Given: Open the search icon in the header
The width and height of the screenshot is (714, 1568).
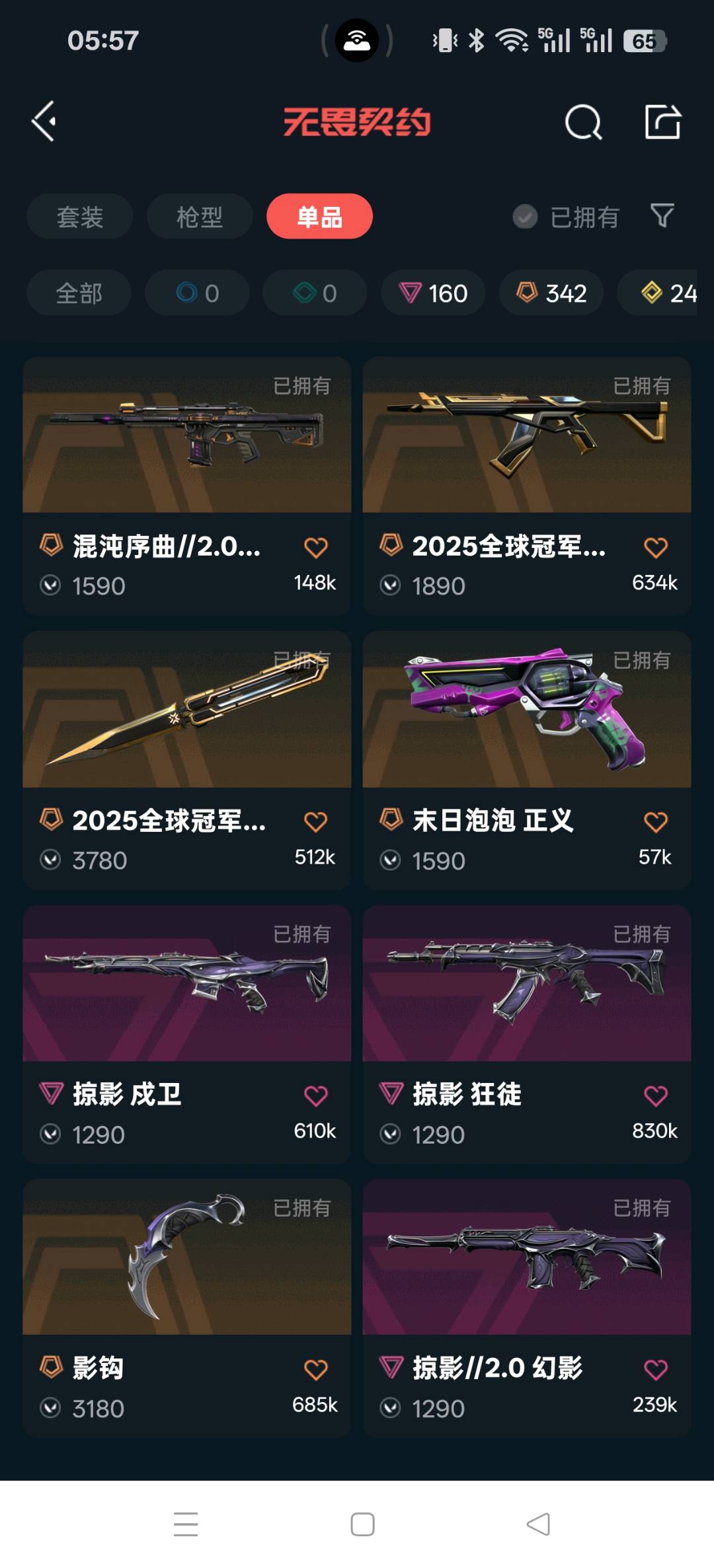Looking at the screenshot, I should click(583, 122).
